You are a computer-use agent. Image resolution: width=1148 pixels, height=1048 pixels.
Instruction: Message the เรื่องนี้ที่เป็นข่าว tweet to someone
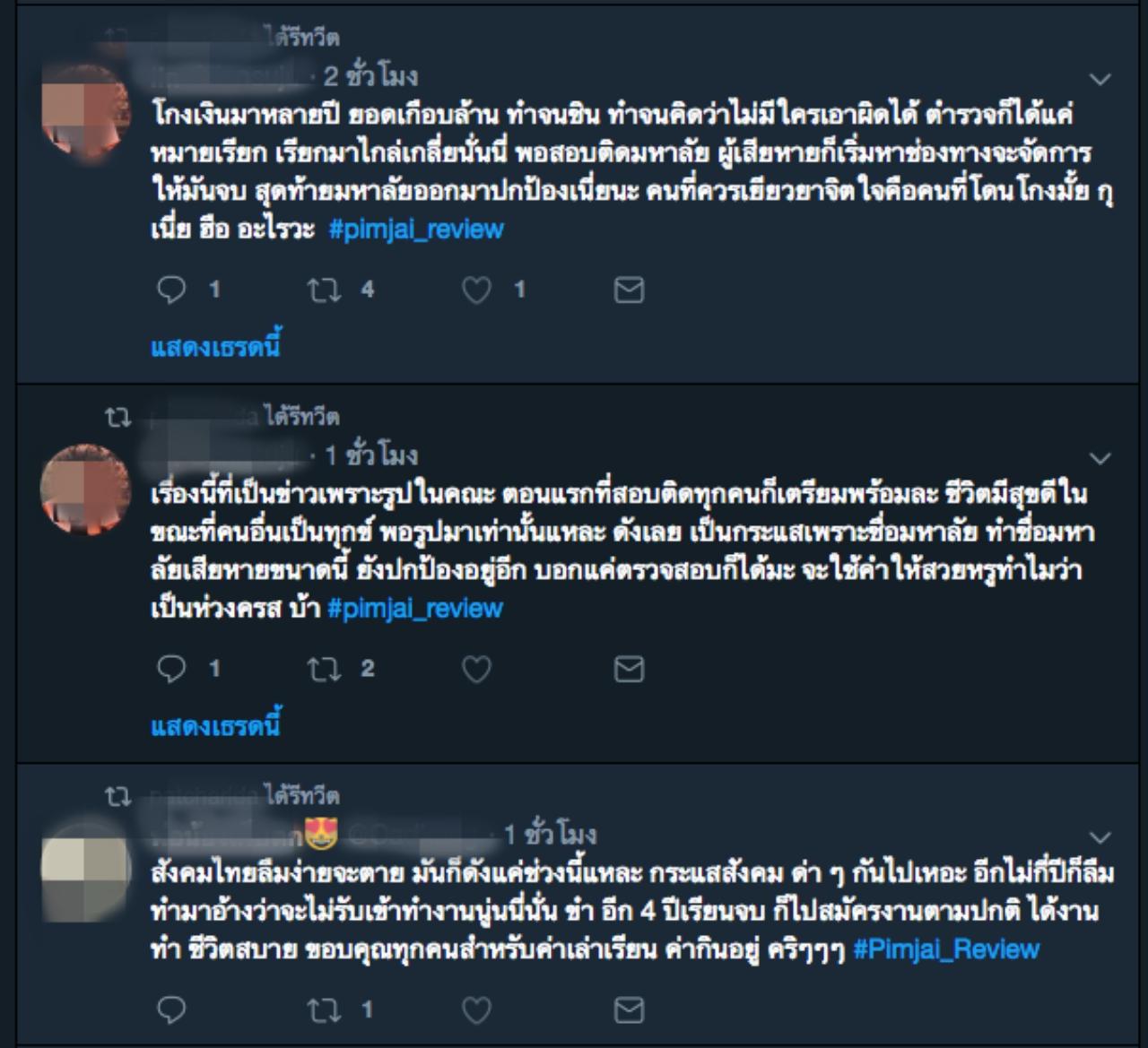click(x=628, y=669)
